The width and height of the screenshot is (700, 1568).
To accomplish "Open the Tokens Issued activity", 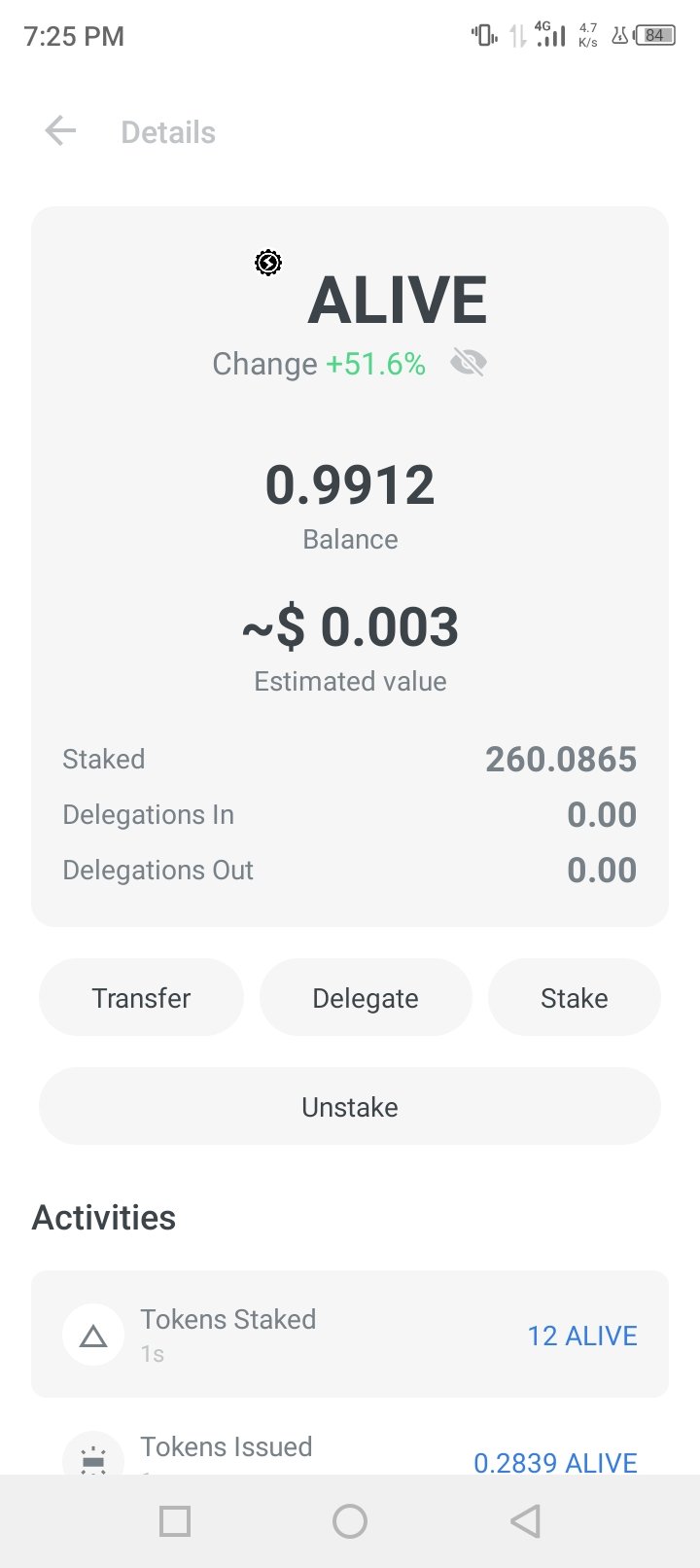I will point(350,1454).
